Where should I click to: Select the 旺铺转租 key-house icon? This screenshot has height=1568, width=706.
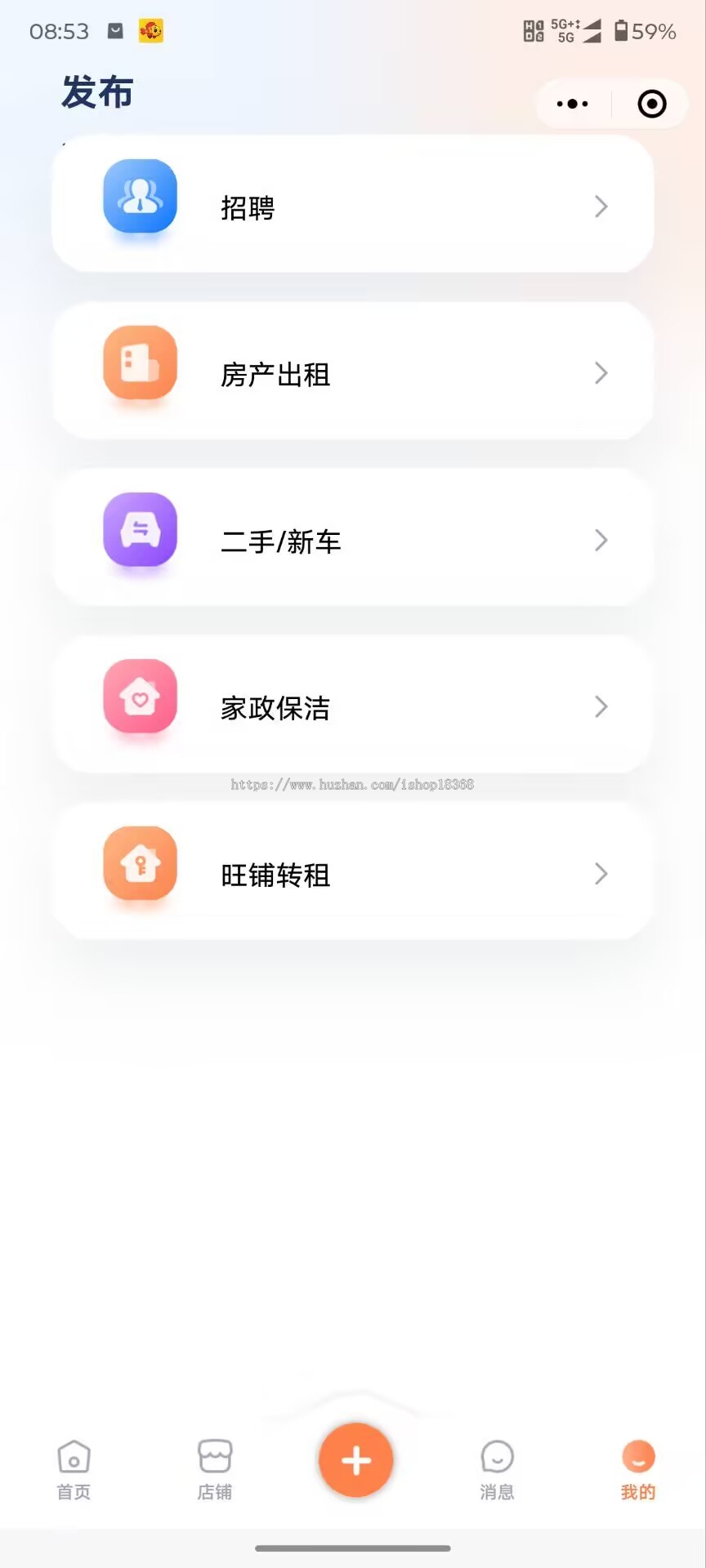tap(139, 865)
